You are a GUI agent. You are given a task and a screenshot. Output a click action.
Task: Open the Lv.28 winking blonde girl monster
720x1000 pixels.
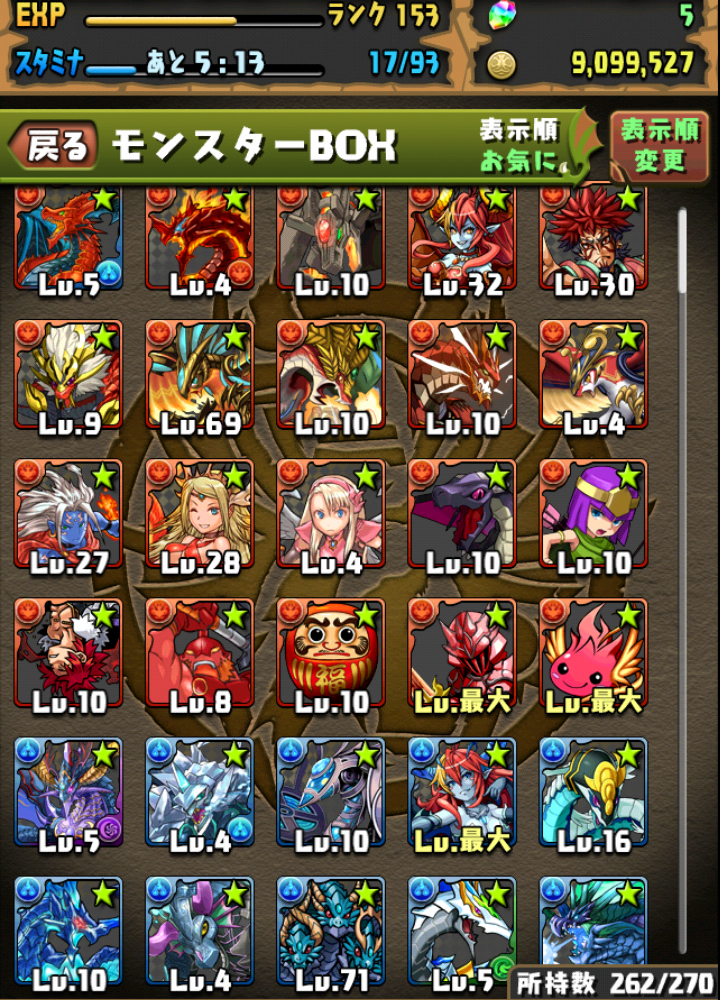pyautogui.click(x=200, y=513)
